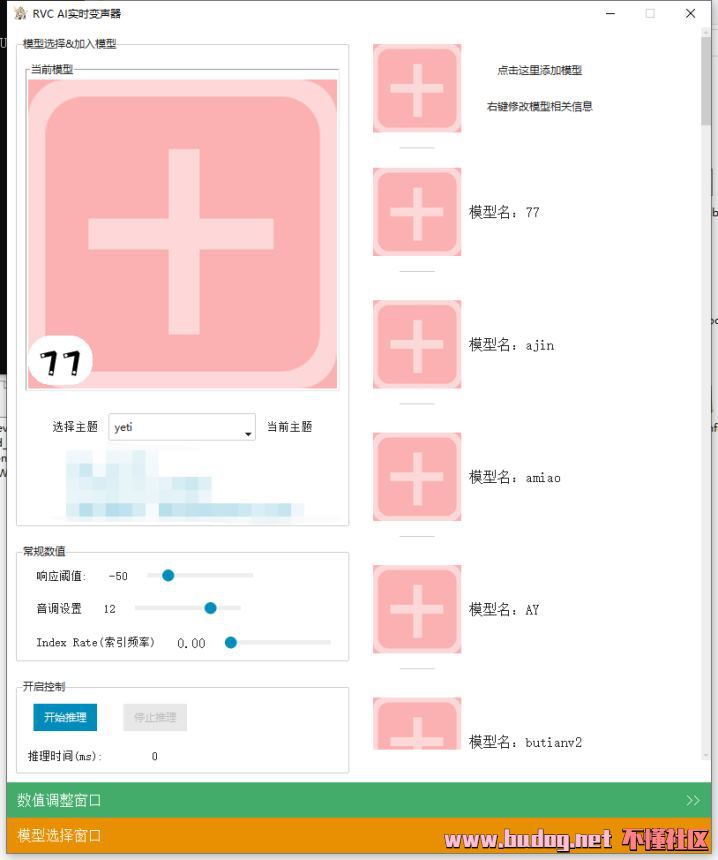This screenshot has width=718, height=860.
Task: Click the add model tile at top
Action: [417, 88]
